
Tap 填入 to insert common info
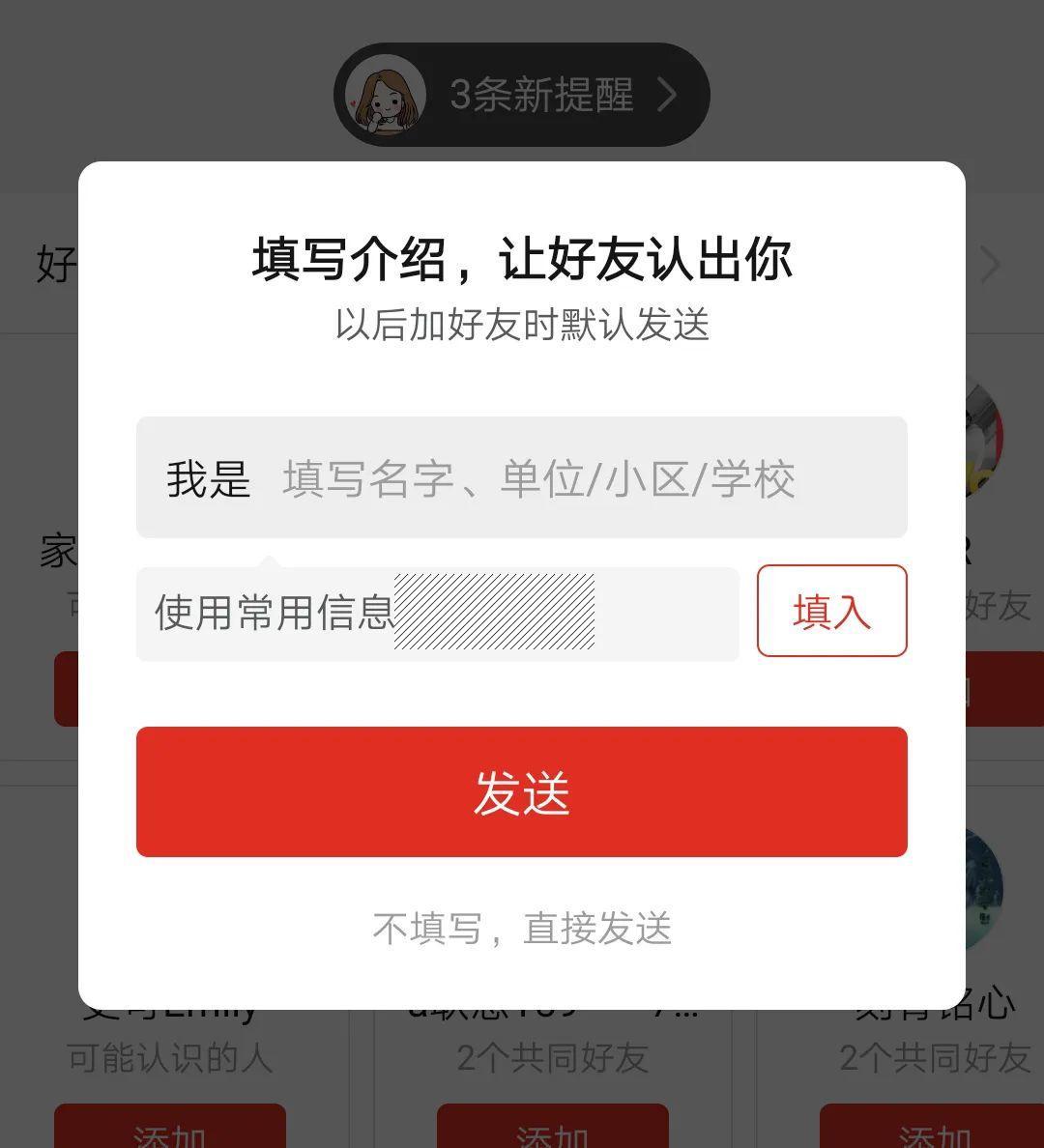click(x=831, y=611)
